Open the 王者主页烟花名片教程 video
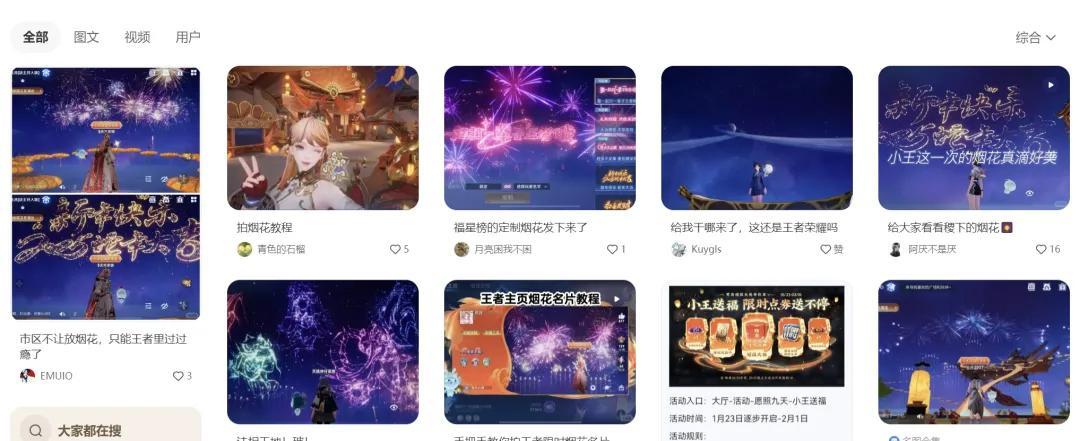Screen dimensions: 1080x441 (x=539, y=351)
